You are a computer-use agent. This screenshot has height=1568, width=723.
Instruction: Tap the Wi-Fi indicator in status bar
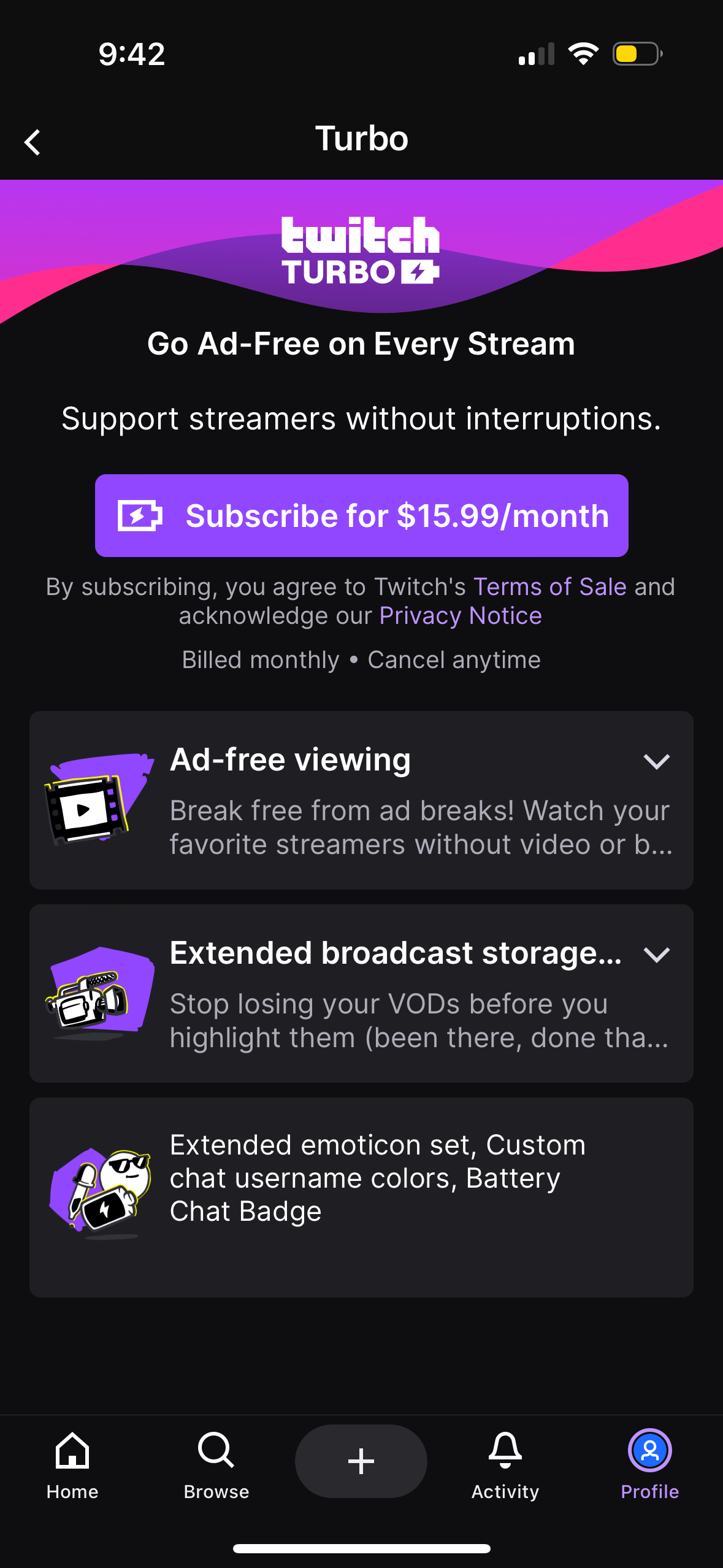[584, 53]
